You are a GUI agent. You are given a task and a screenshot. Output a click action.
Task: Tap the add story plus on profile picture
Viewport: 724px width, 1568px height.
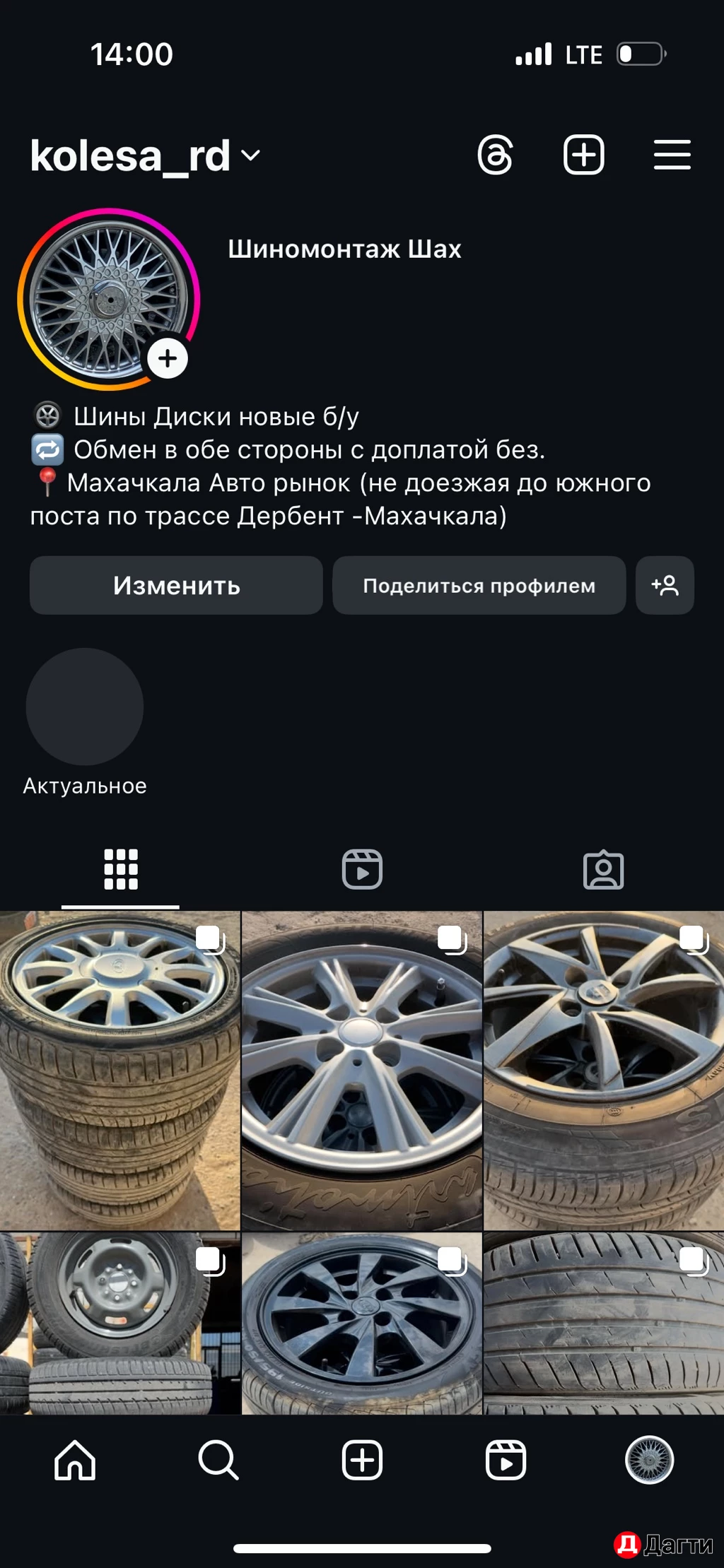click(x=167, y=358)
